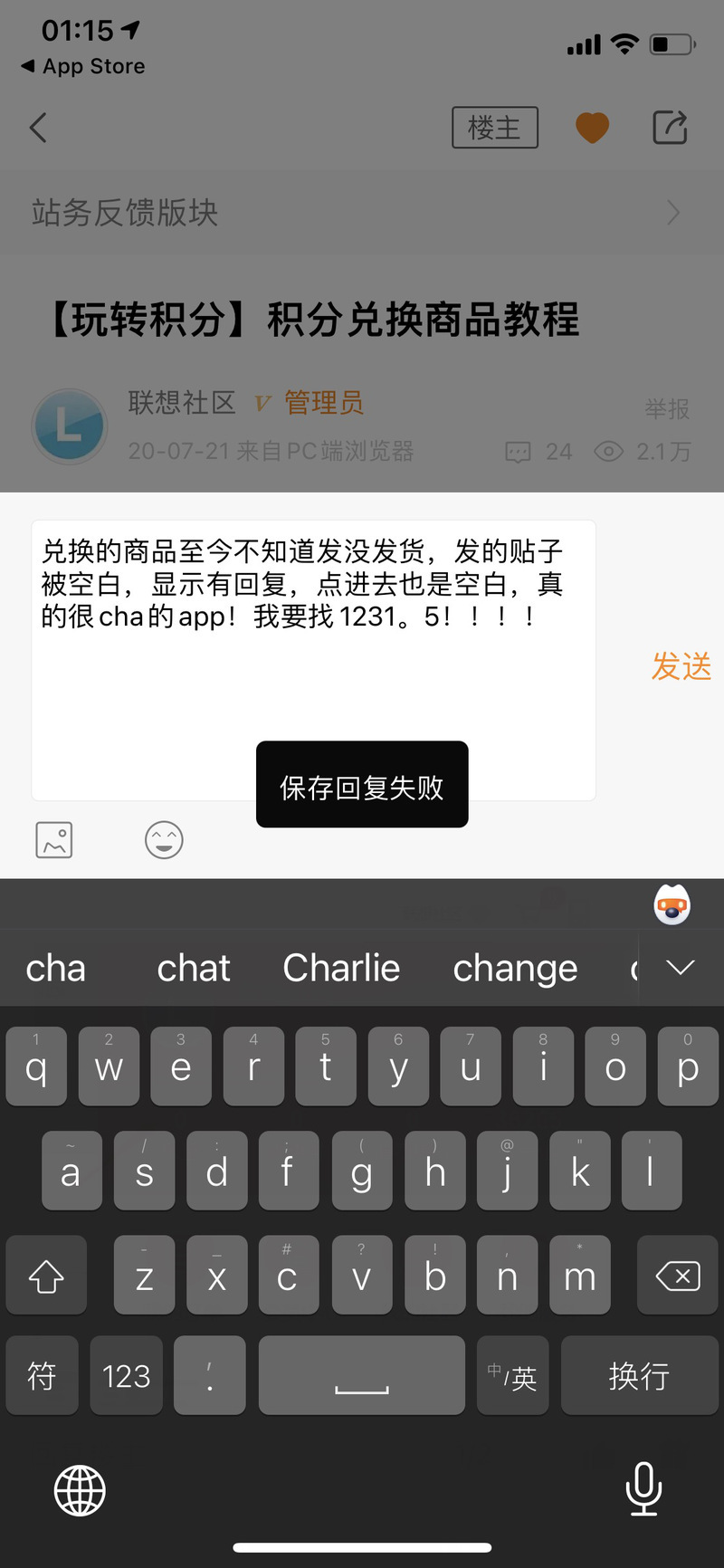Choose the keyboard suggestion "change"
This screenshot has width=724, height=1568.
pos(515,968)
